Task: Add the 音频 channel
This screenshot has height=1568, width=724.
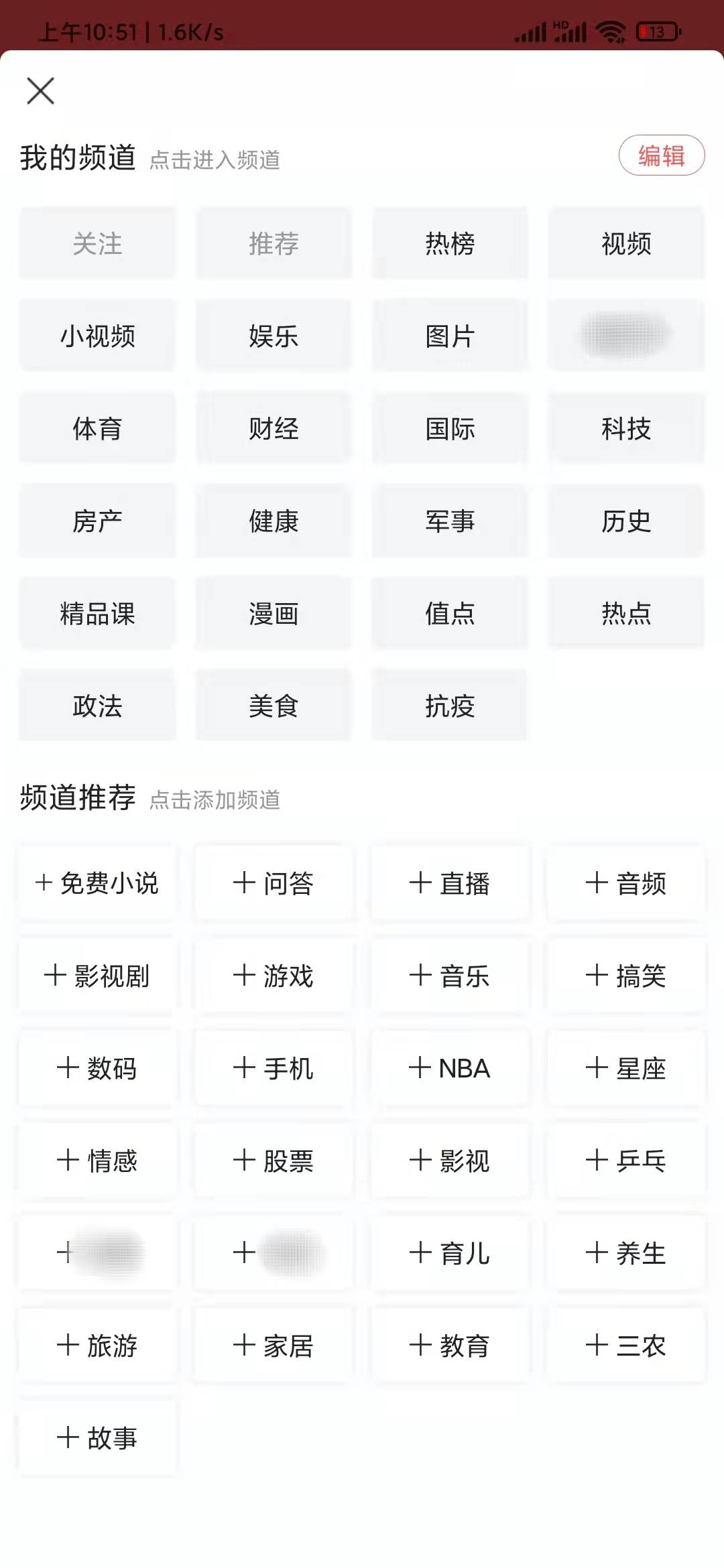Action: tap(627, 885)
